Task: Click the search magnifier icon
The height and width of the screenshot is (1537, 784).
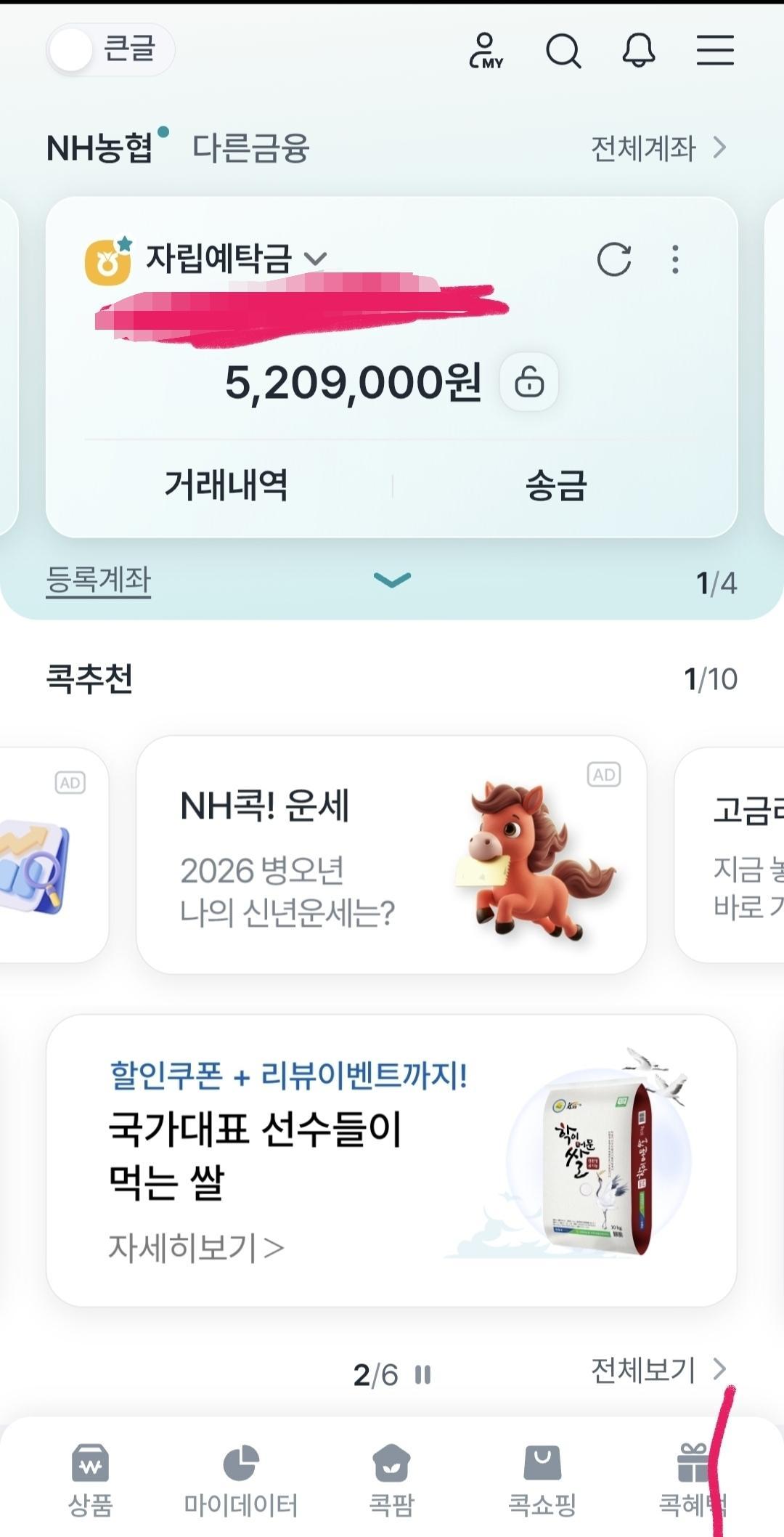Action: (x=564, y=51)
